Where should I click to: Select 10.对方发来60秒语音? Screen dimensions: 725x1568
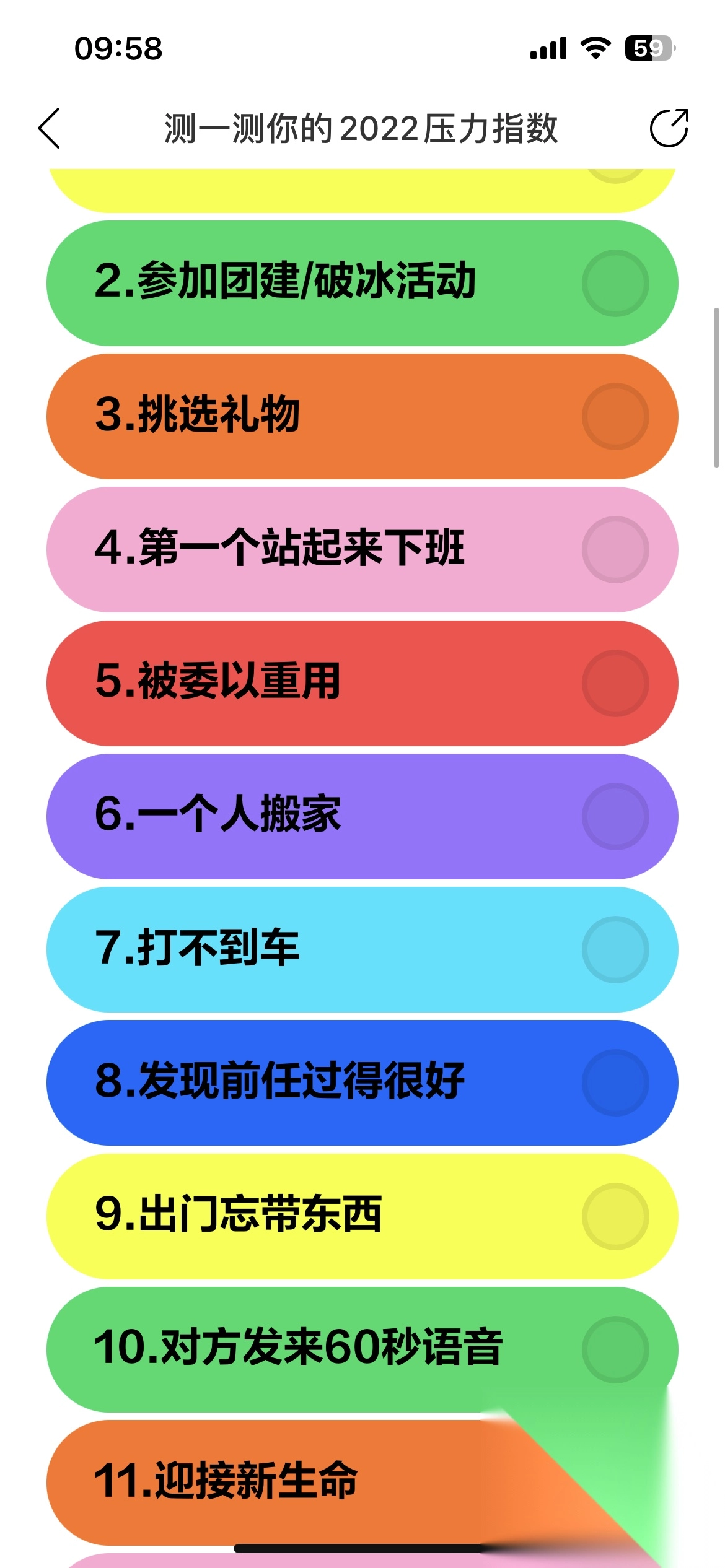point(615,1349)
